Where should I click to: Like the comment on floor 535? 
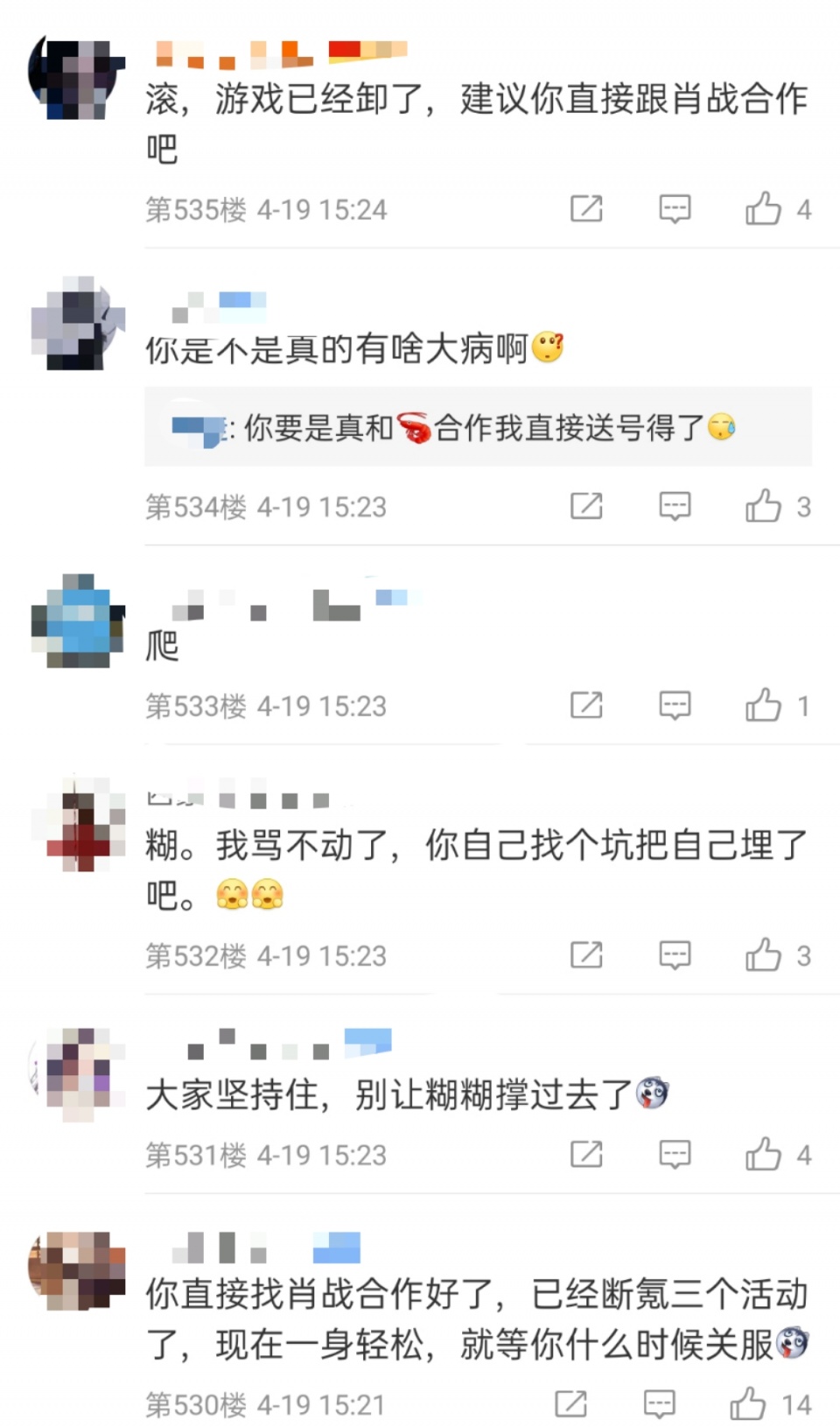pyautogui.click(x=763, y=209)
